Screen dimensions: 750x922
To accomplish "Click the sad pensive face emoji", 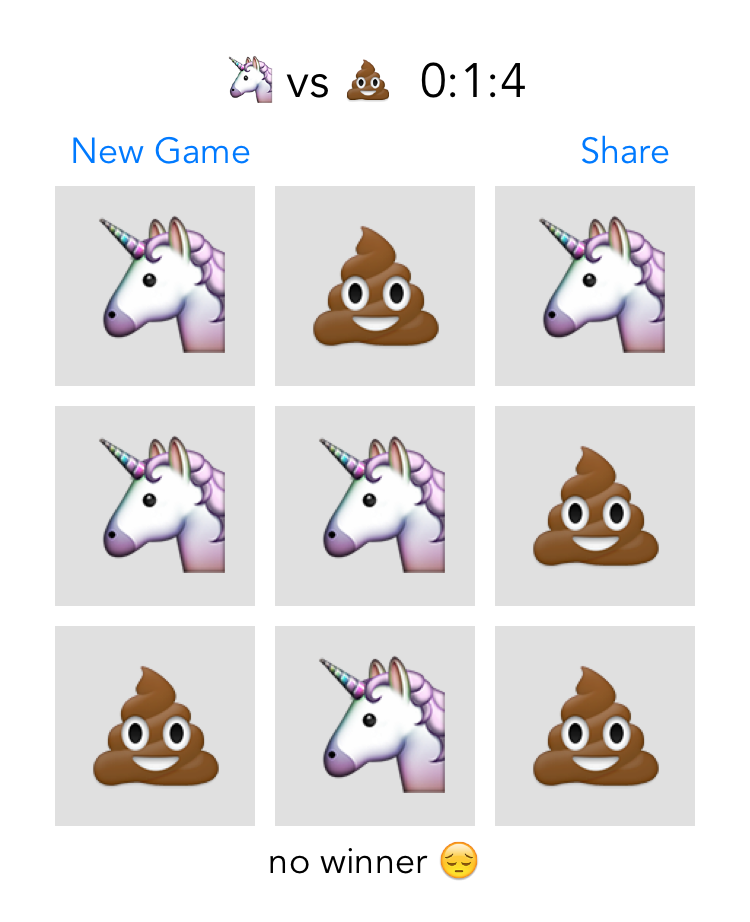I will [x=461, y=861].
